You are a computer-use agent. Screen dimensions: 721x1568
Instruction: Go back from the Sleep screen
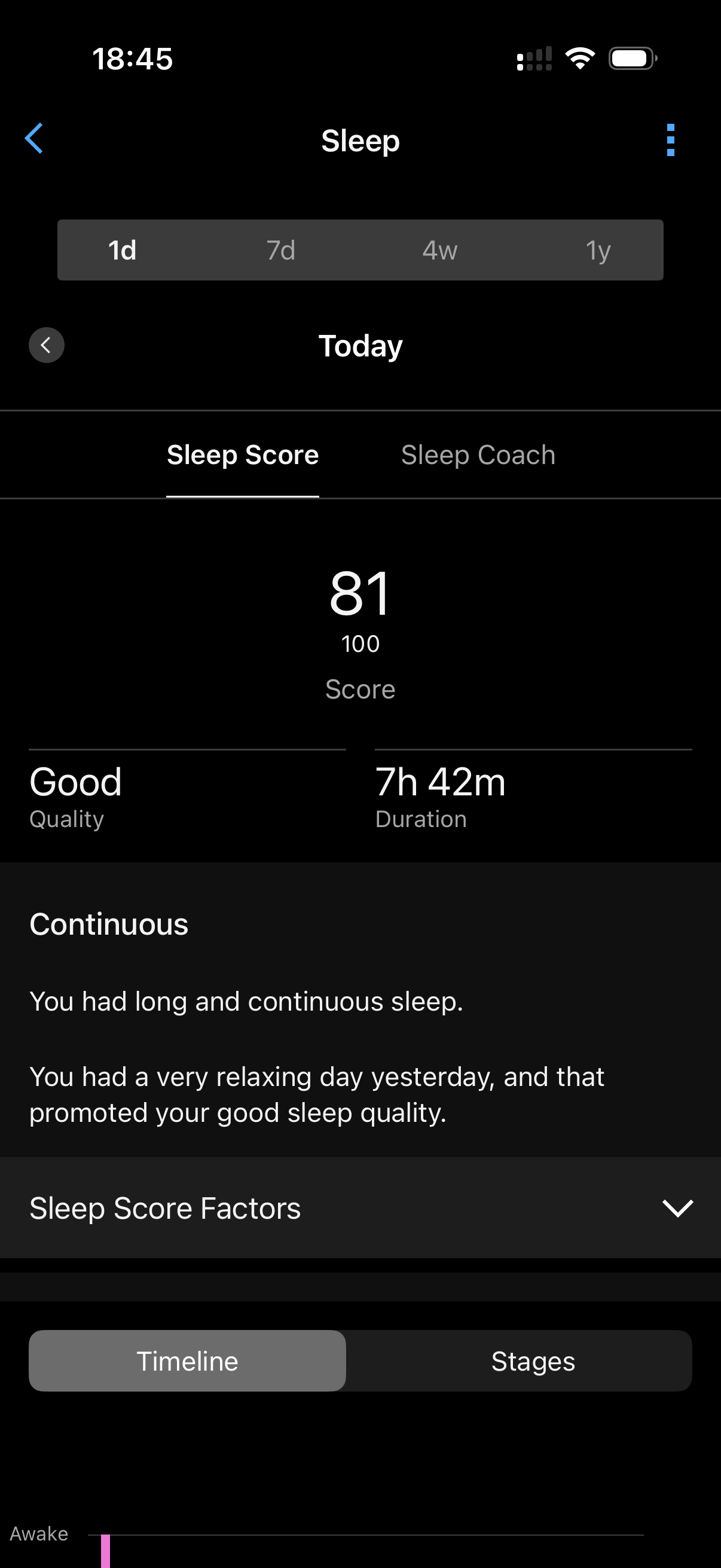point(34,139)
